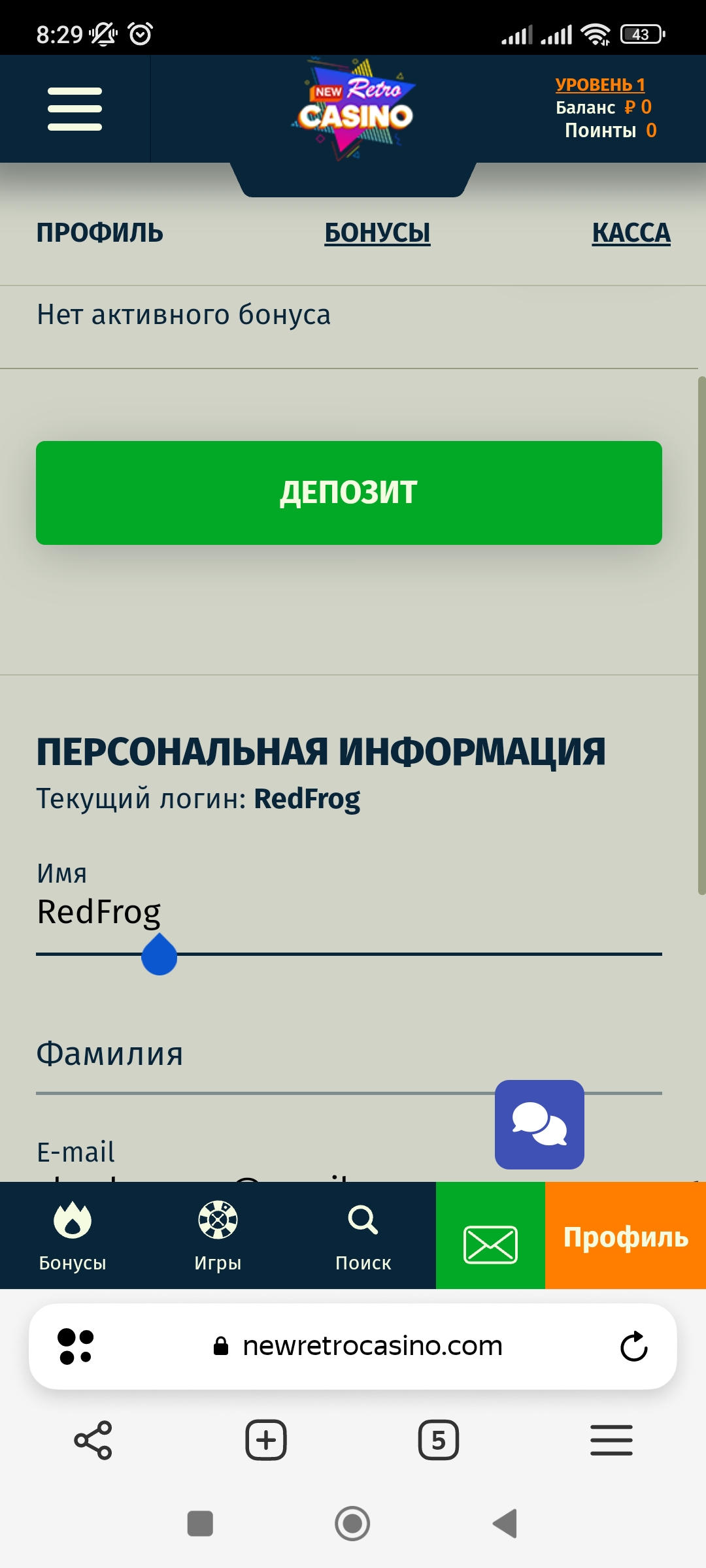Screen dimensions: 706x1568
Task: Reload the page with refresh icon
Action: point(633,1347)
